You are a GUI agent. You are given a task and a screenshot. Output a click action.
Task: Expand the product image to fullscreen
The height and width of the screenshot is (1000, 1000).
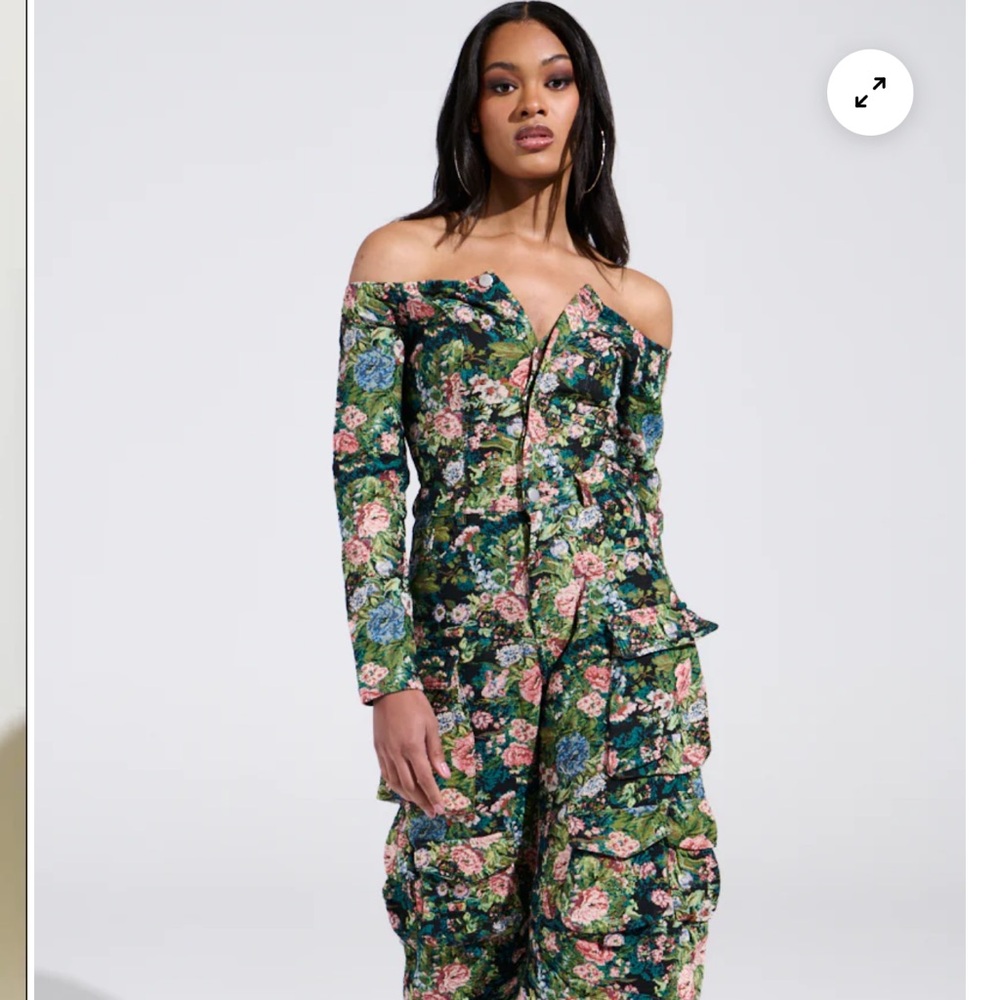pos(869,92)
